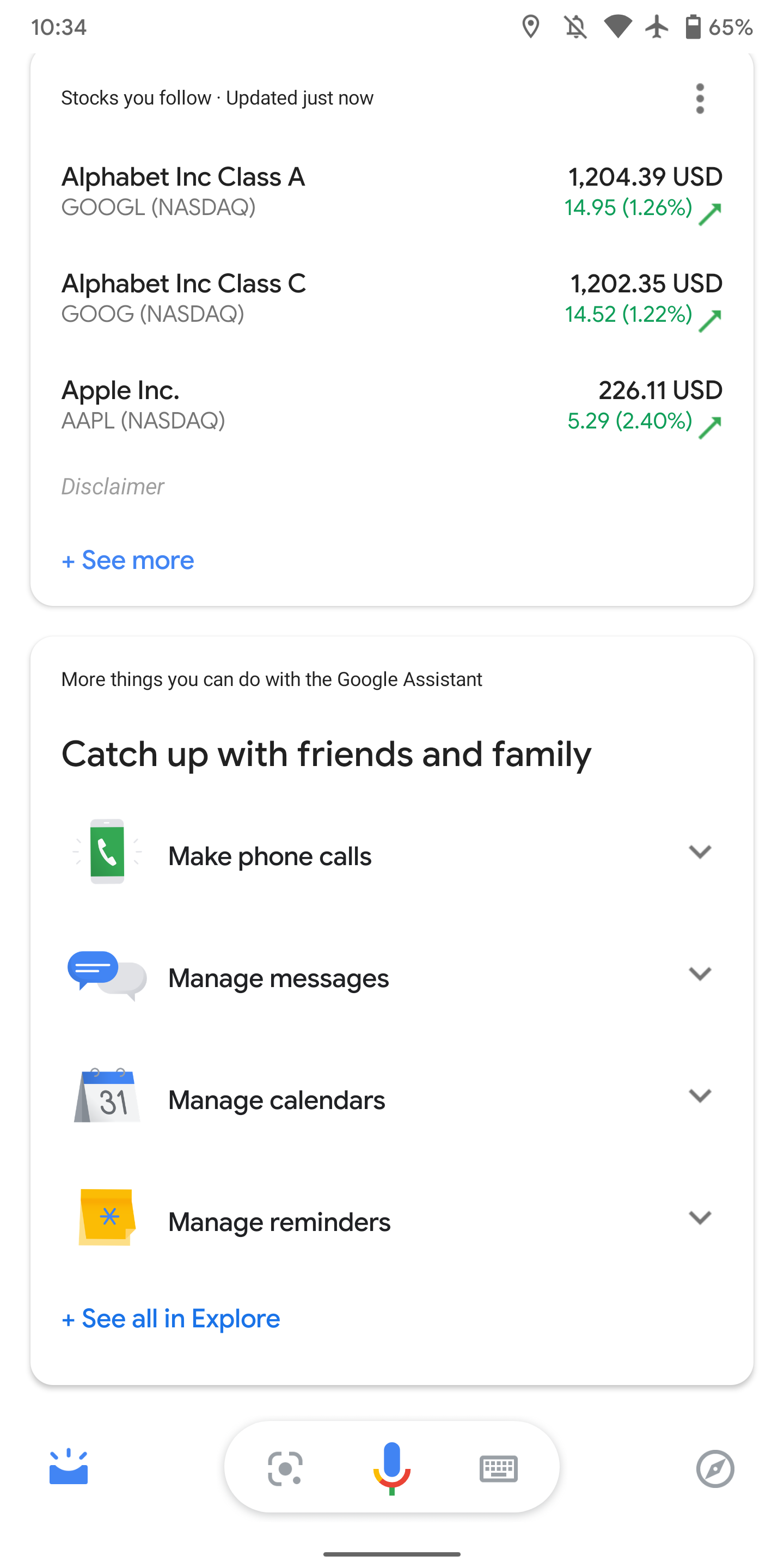Switch to keyboard input

(499, 1469)
